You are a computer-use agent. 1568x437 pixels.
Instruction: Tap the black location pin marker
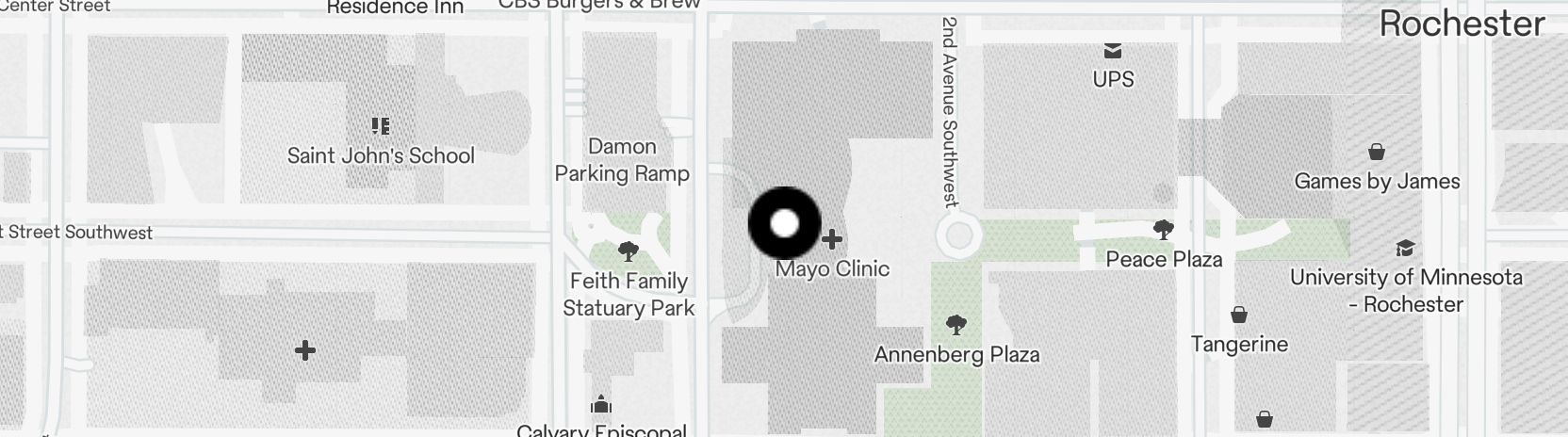coord(784,224)
